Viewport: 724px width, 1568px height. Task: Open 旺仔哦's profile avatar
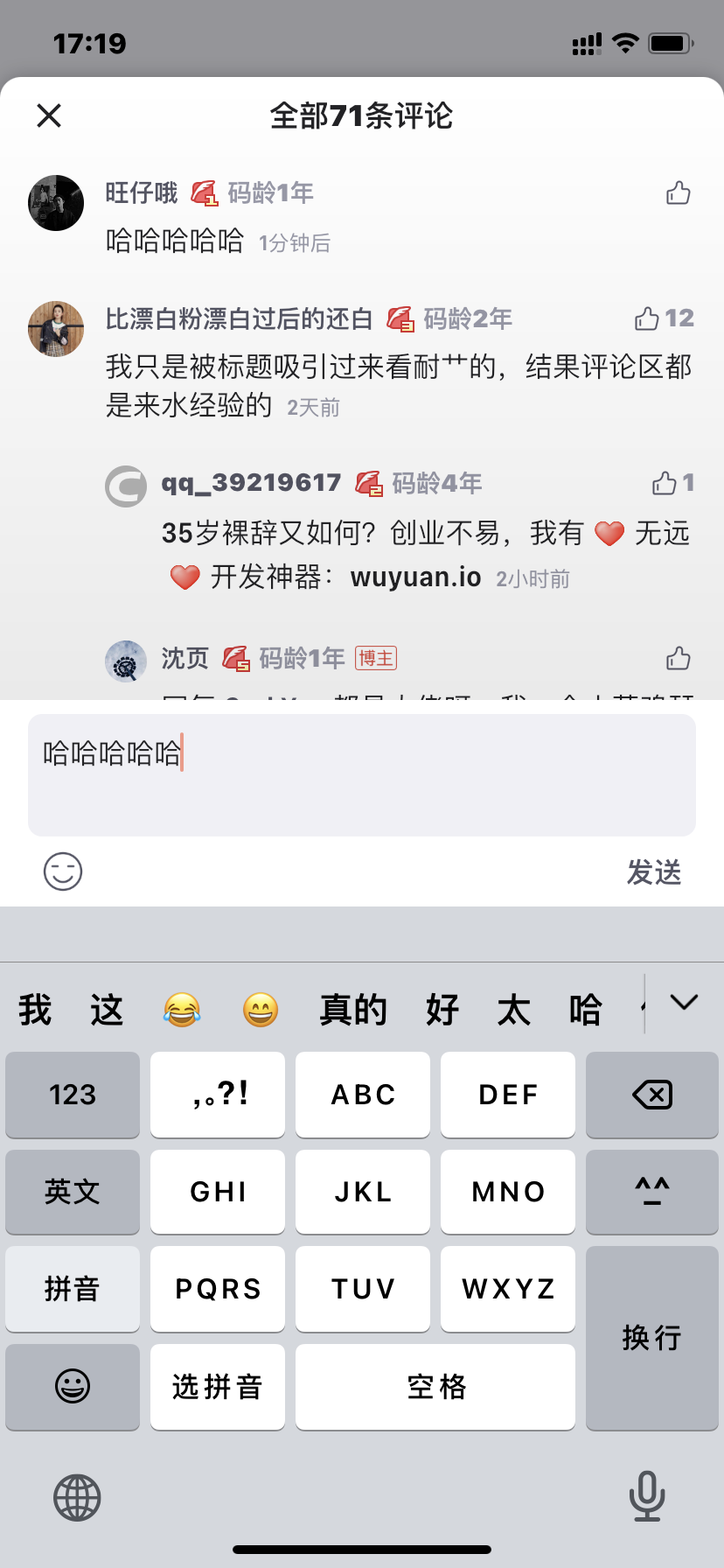click(x=56, y=203)
